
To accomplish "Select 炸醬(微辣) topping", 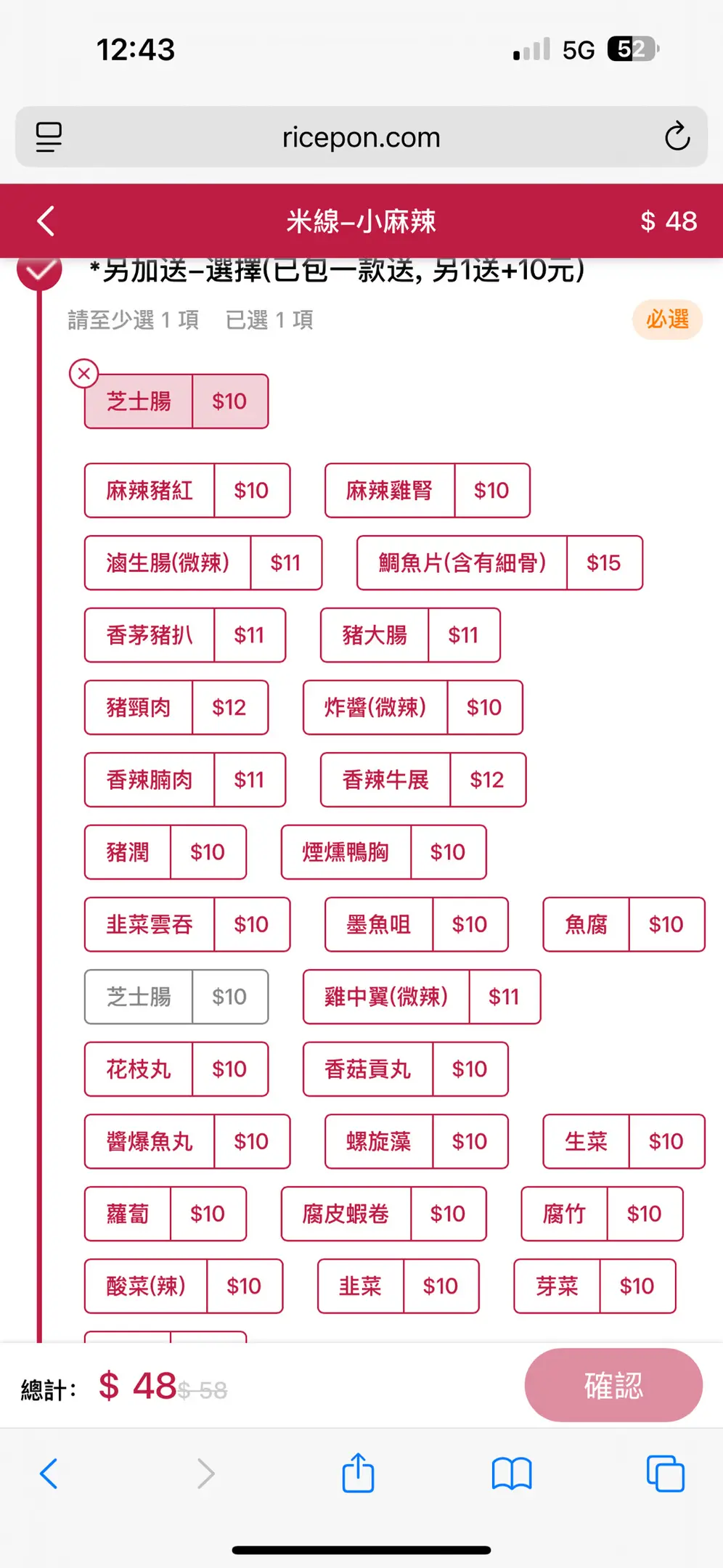I will coord(412,708).
